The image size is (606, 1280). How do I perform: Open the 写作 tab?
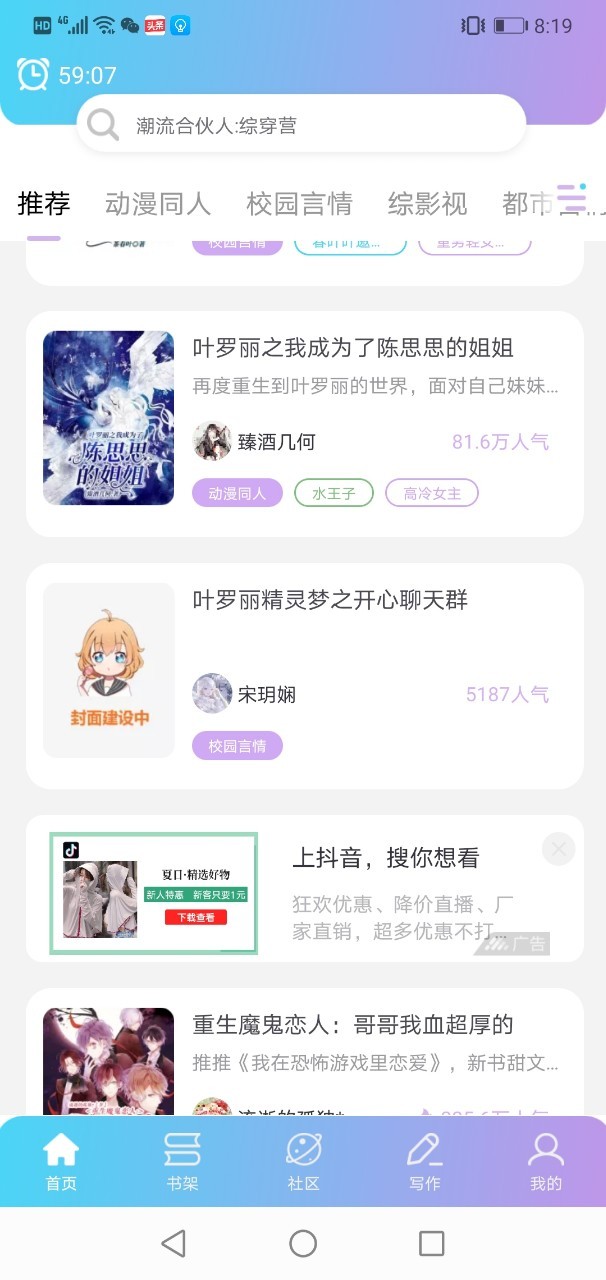tap(424, 1161)
